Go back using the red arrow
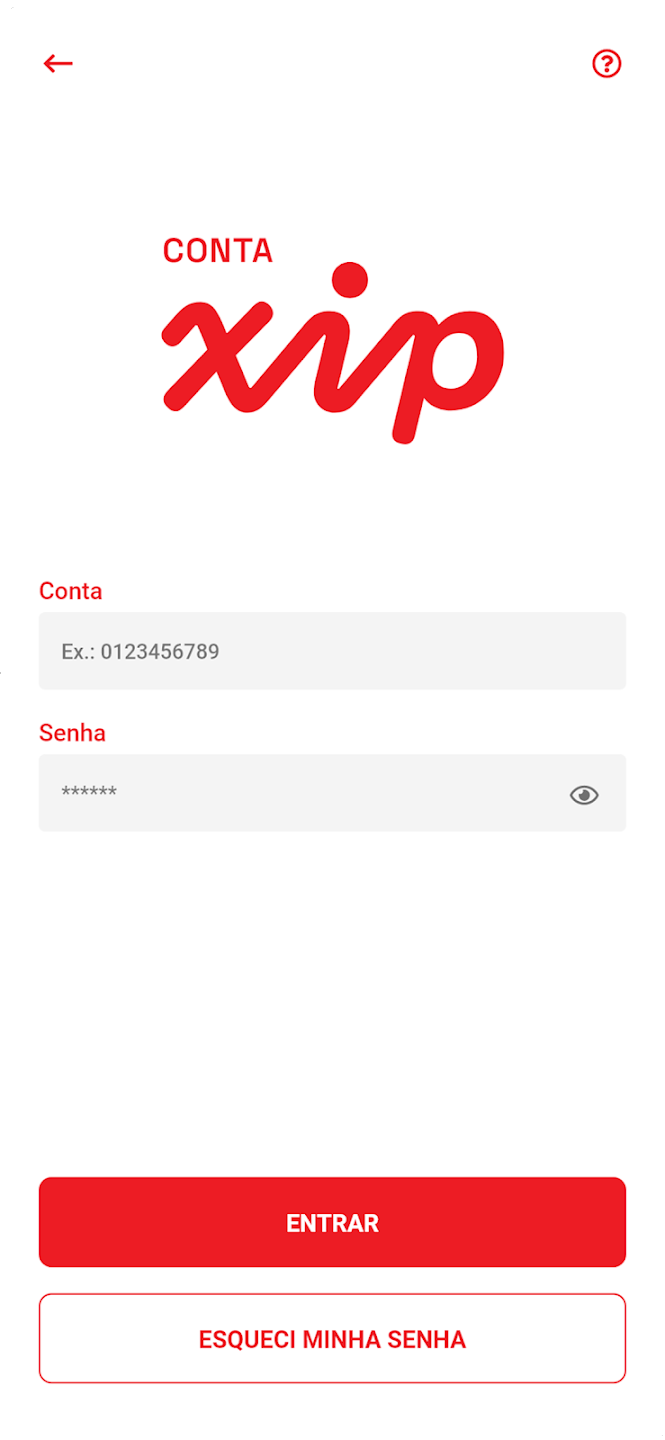The height and width of the screenshot is (1440, 665). [x=58, y=64]
